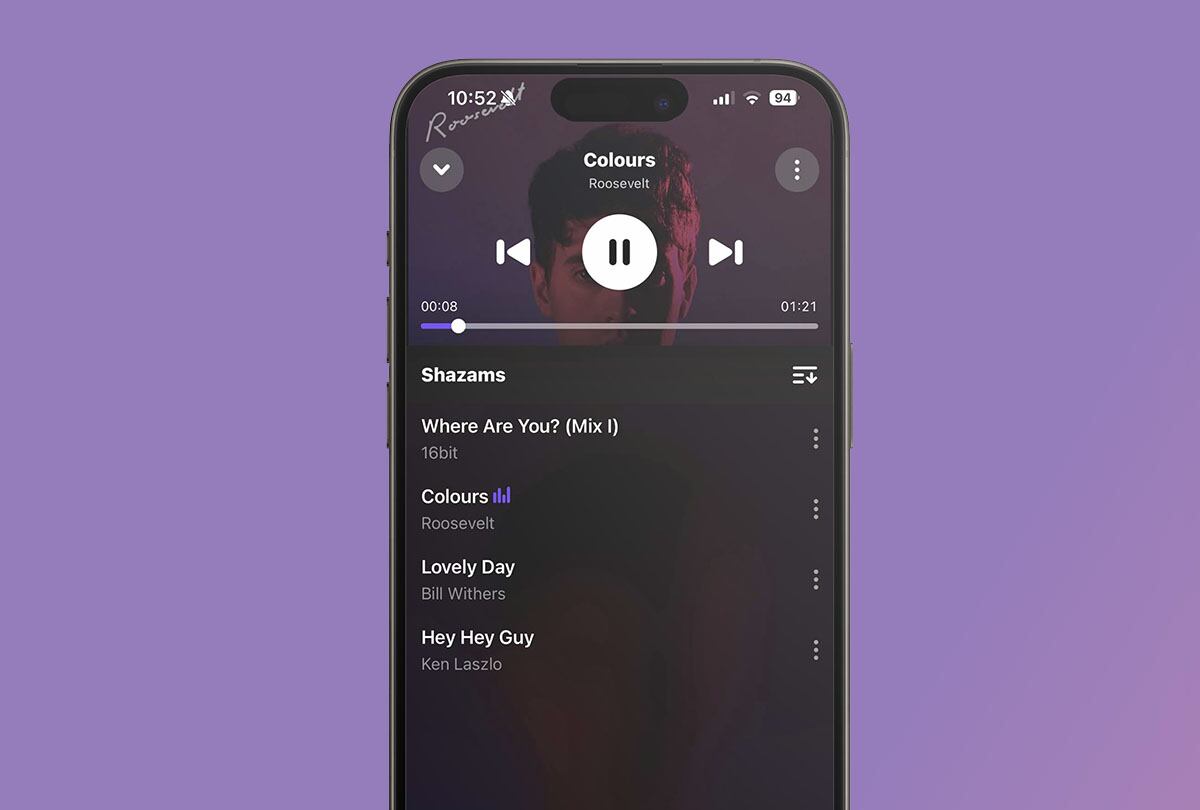Image resolution: width=1200 pixels, height=810 pixels.
Task: Open more options for Hey Hey Guy
Action: pyautogui.click(x=816, y=650)
